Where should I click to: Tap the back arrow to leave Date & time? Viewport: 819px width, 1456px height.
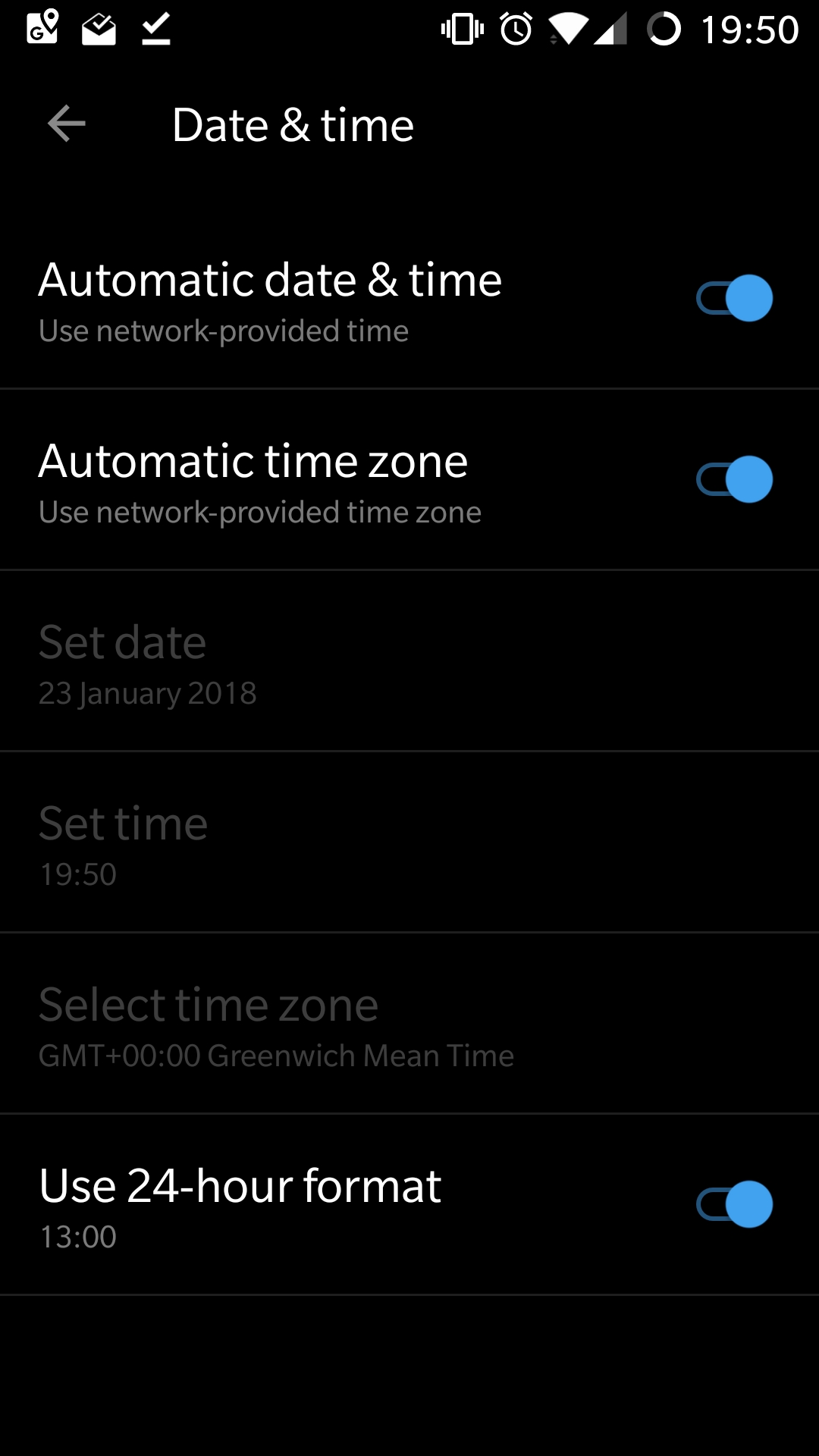(x=66, y=124)
